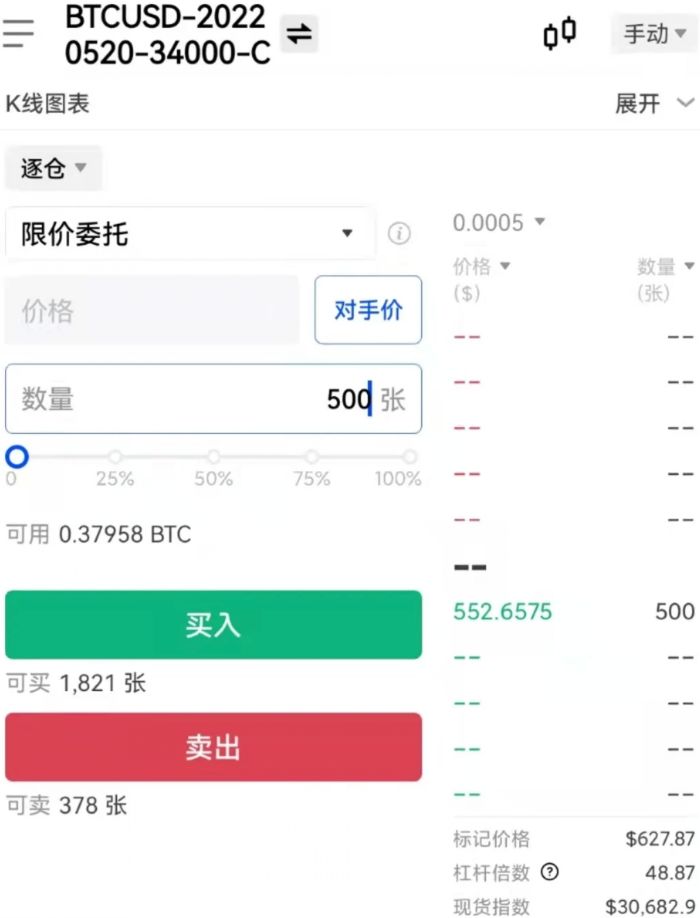700x918 pixels.
Task: Tap the green 买入 button
Action: [213, 625]
